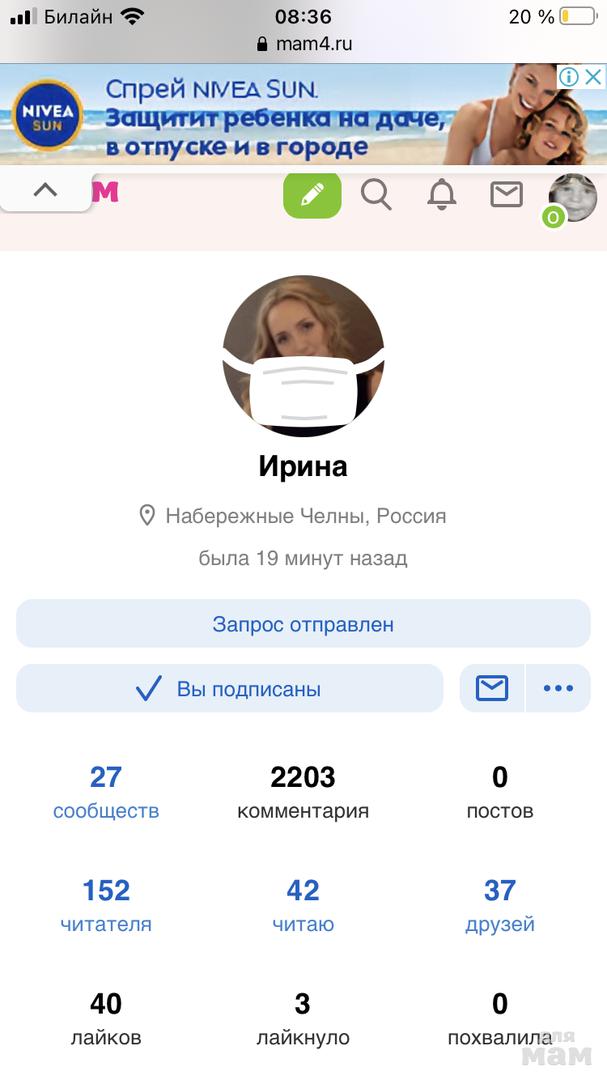Open the notifications bell

tap(441, 195)
